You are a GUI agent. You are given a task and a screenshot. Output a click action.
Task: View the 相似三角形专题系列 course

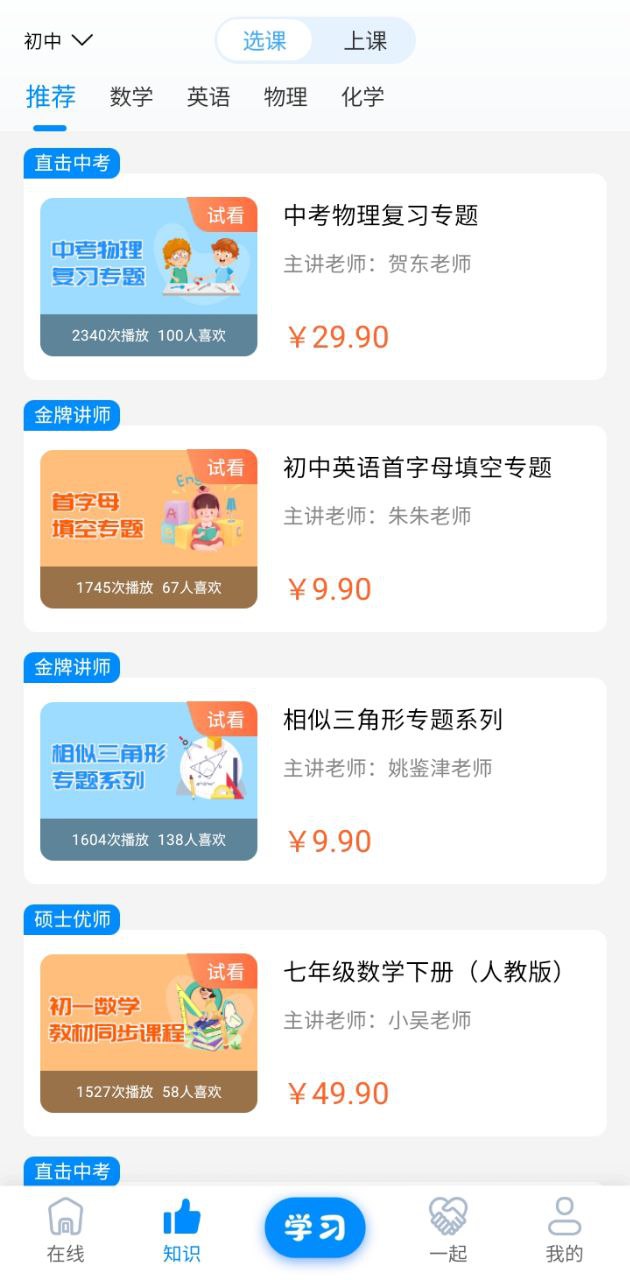[x=315, y=781]
